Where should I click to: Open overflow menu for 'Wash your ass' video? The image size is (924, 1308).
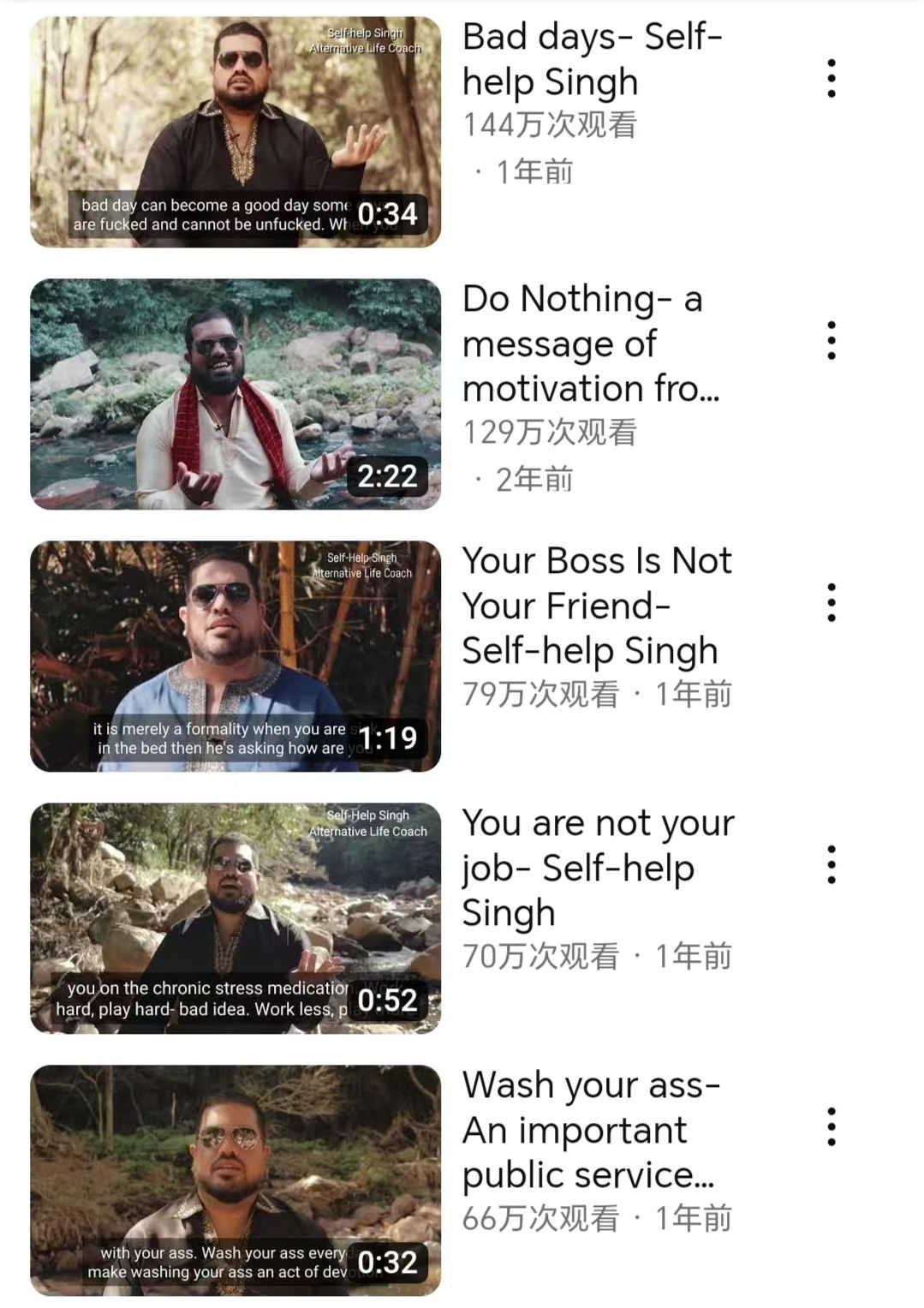(x=831, y=1127)
